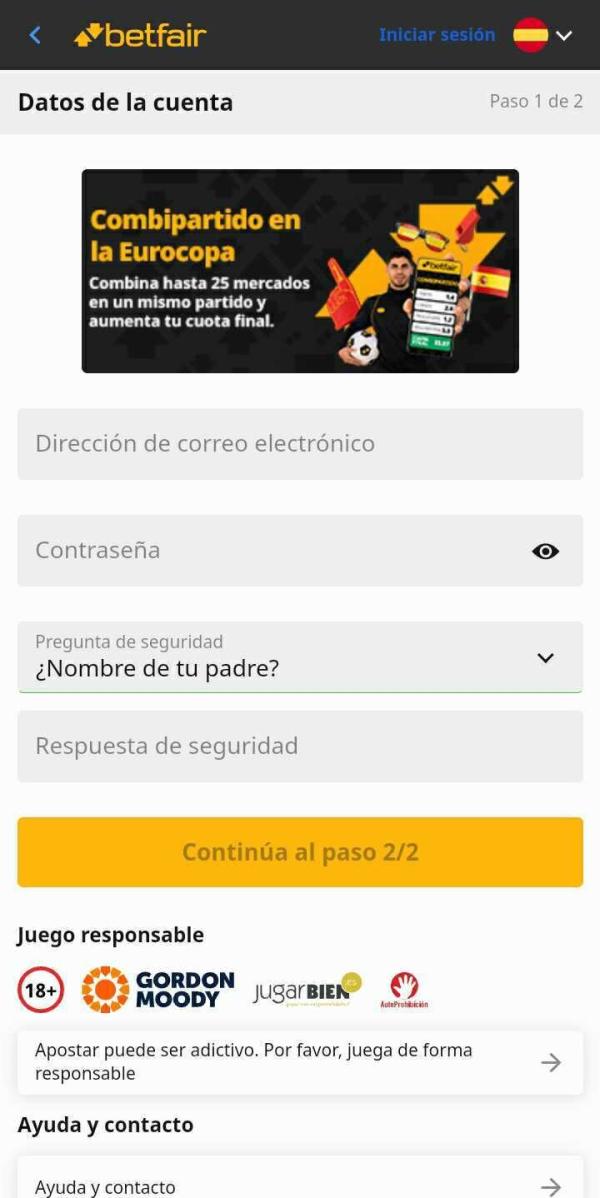Viewport: 600px width, 1198px height.
Task: Expand the Pregunta de seguridad dropdown
Action: (x=300, y=657)
